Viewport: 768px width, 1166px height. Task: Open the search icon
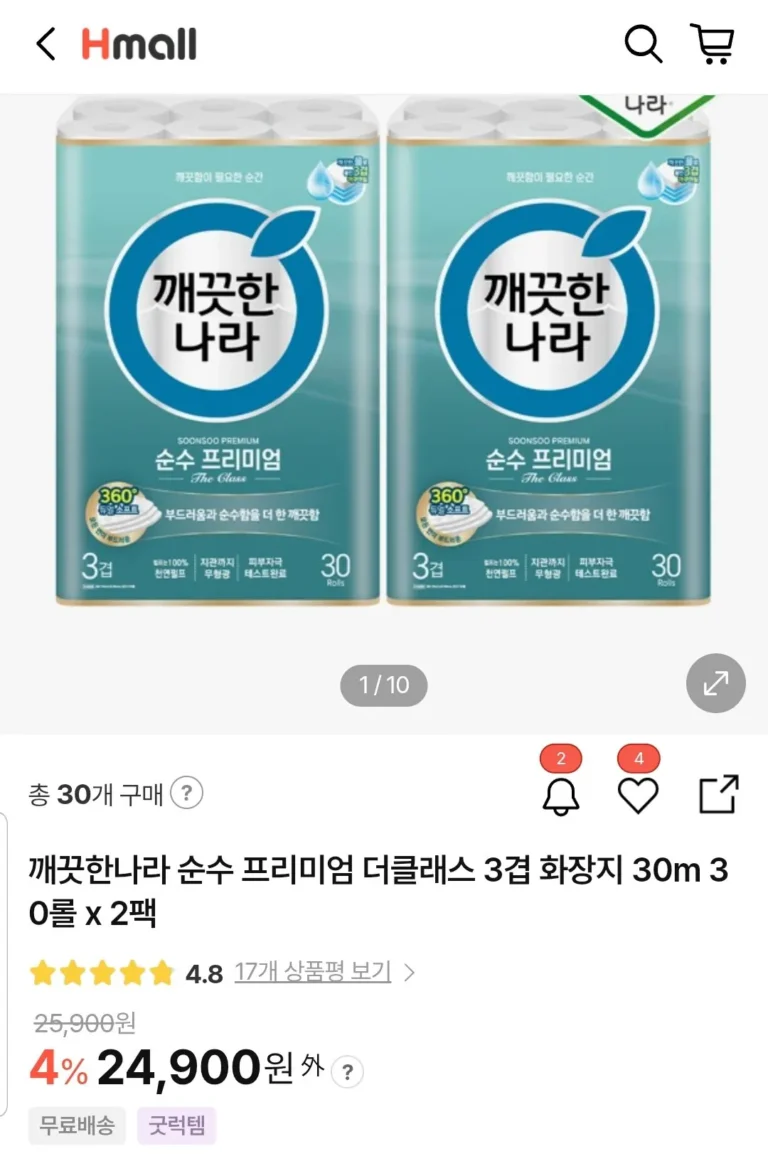(643, 44)
